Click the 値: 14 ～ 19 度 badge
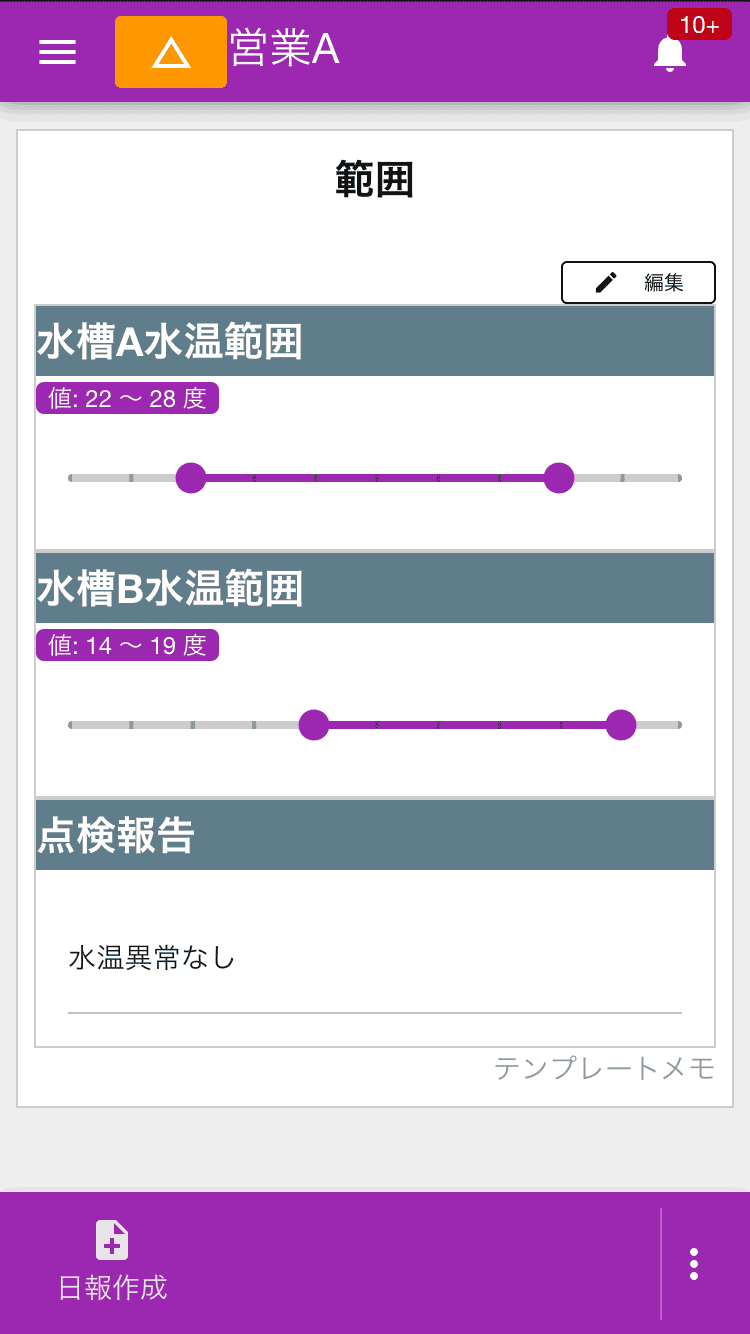 click(126, 645)
